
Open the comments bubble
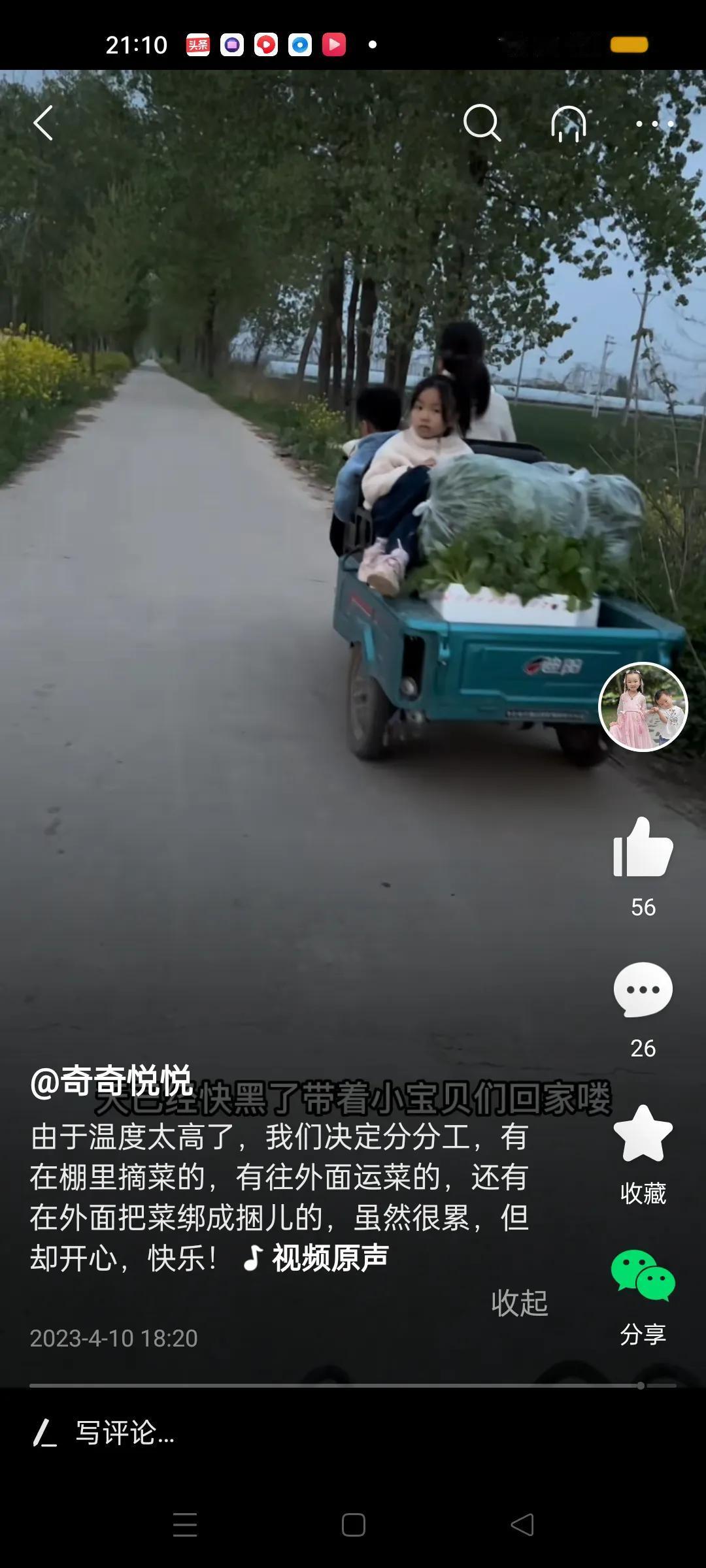[x=643, y=990]
